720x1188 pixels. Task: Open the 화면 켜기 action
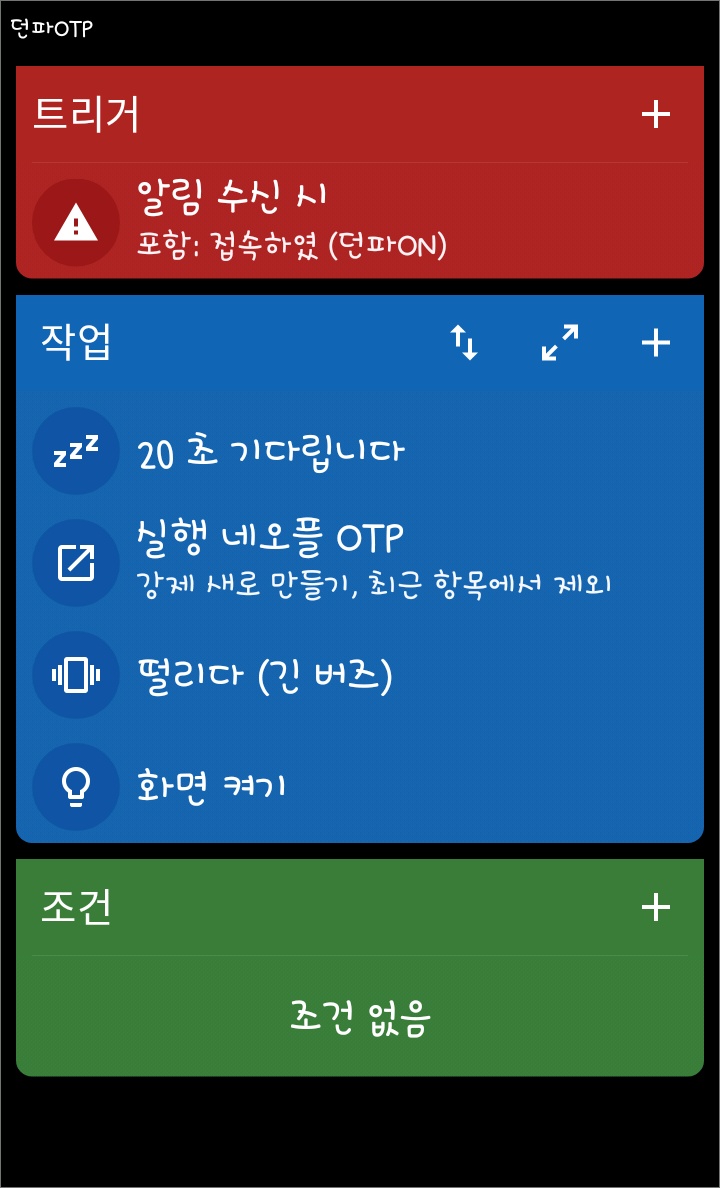pyautogui.click(x=212, y=787)
